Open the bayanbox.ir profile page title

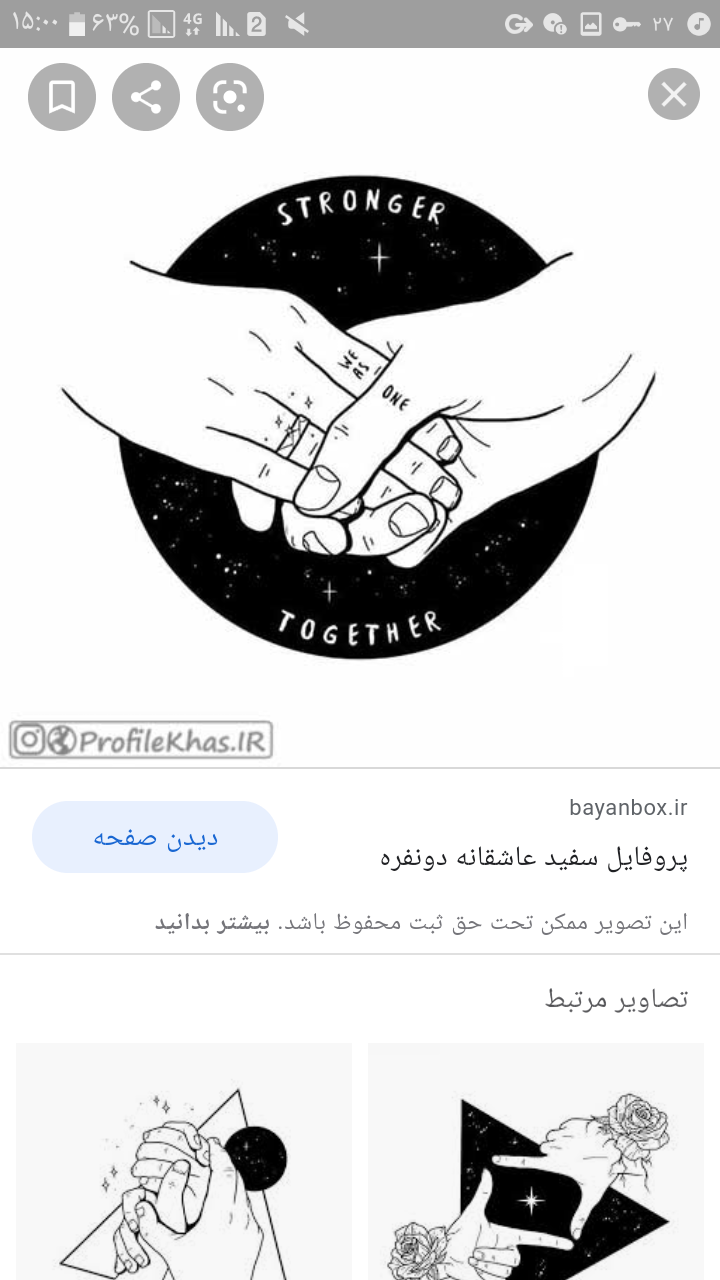(x=534, y=858)
